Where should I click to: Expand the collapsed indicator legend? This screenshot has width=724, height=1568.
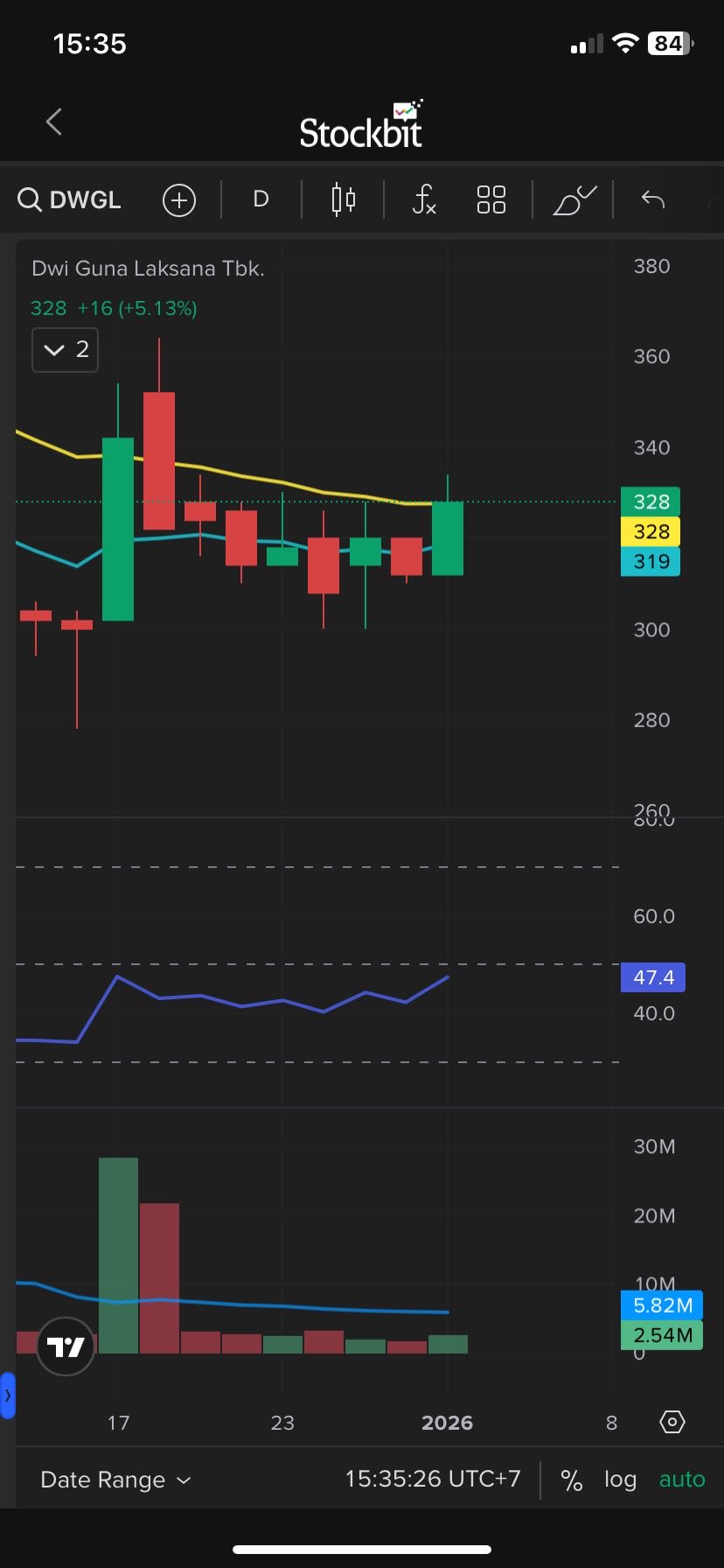(66, 350)
